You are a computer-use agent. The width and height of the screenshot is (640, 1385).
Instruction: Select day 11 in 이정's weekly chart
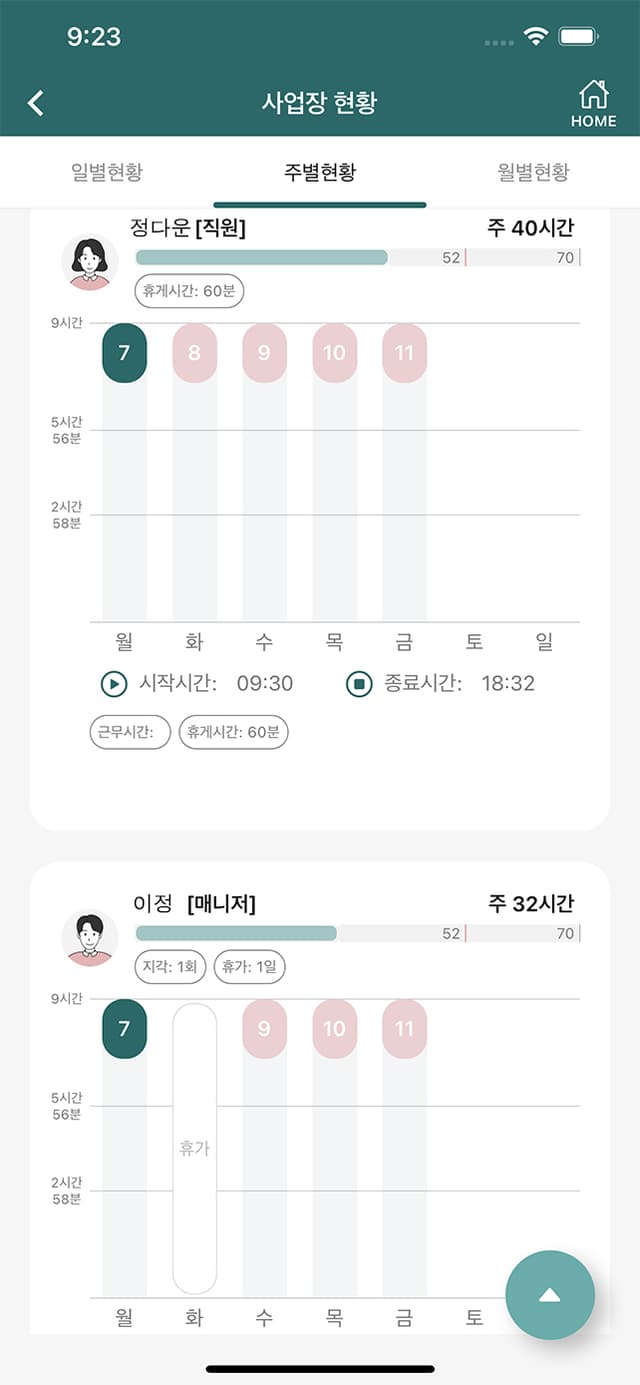tap(404, 1029)
